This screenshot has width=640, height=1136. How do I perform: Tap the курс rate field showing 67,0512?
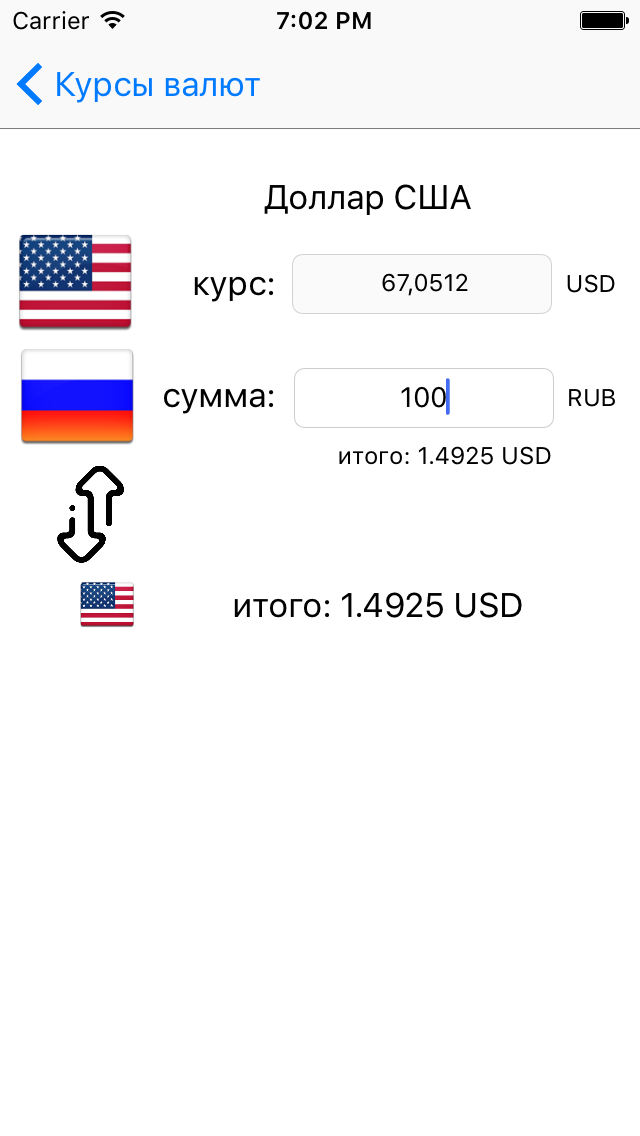421,284
